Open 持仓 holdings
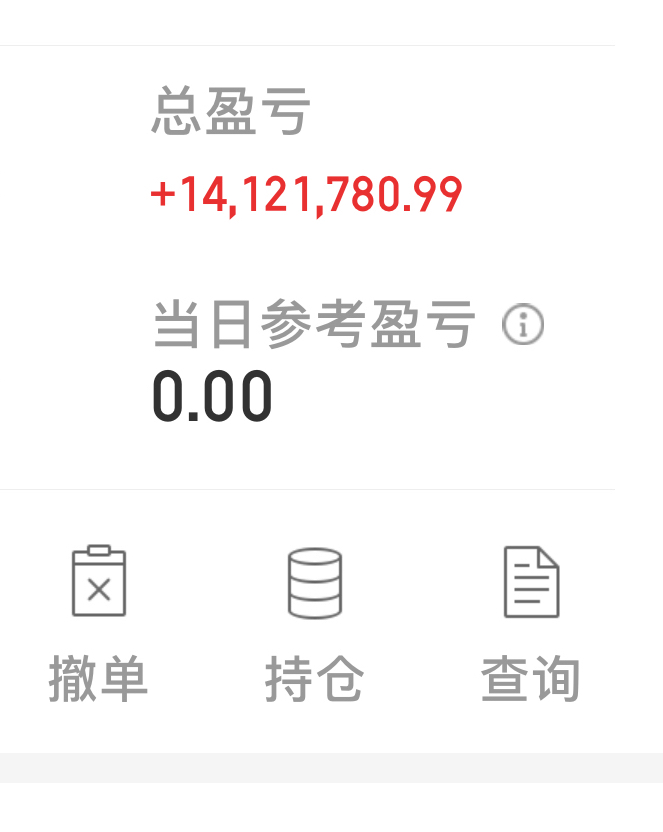The width and height of the screenshot is (663, 832). 314,622
